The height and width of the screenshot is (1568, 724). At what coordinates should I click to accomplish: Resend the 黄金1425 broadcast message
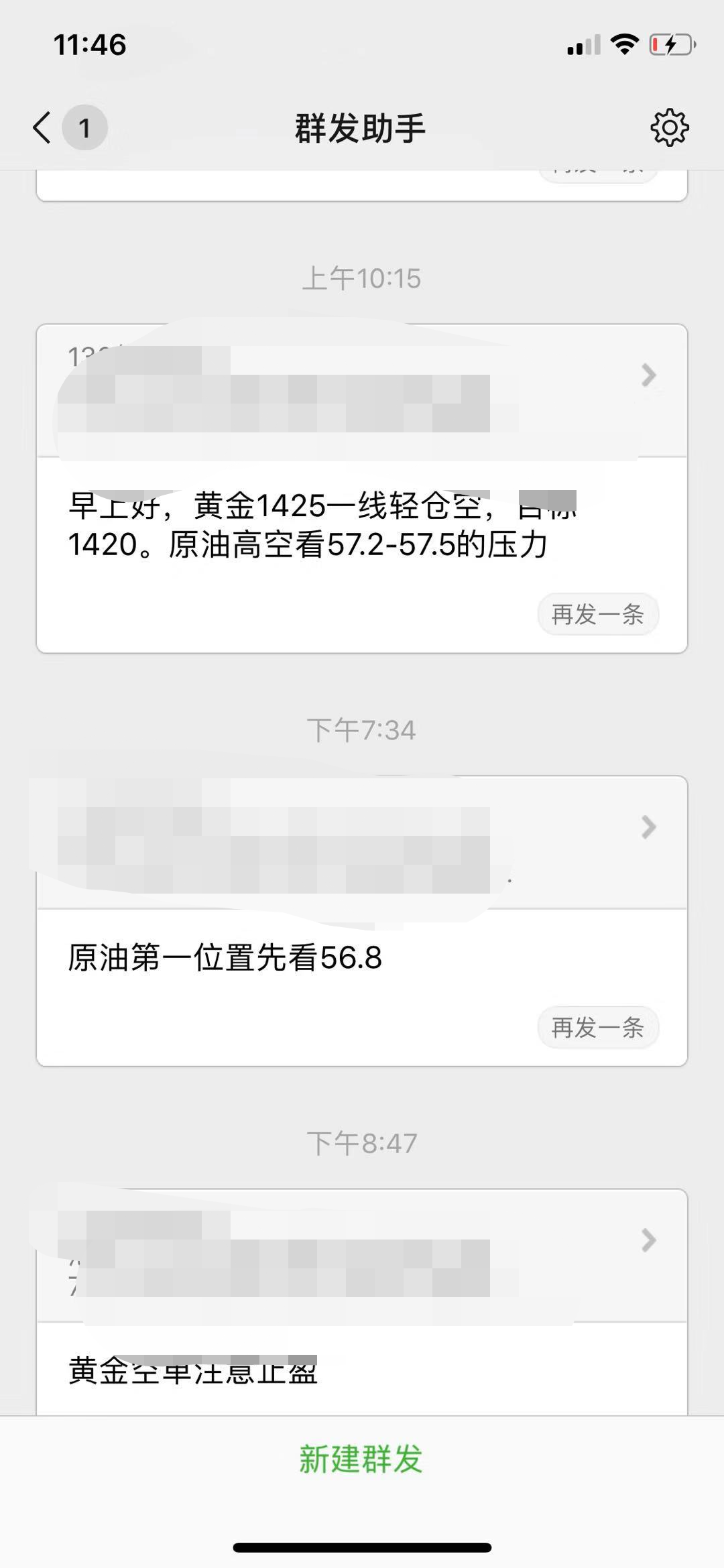598,614
